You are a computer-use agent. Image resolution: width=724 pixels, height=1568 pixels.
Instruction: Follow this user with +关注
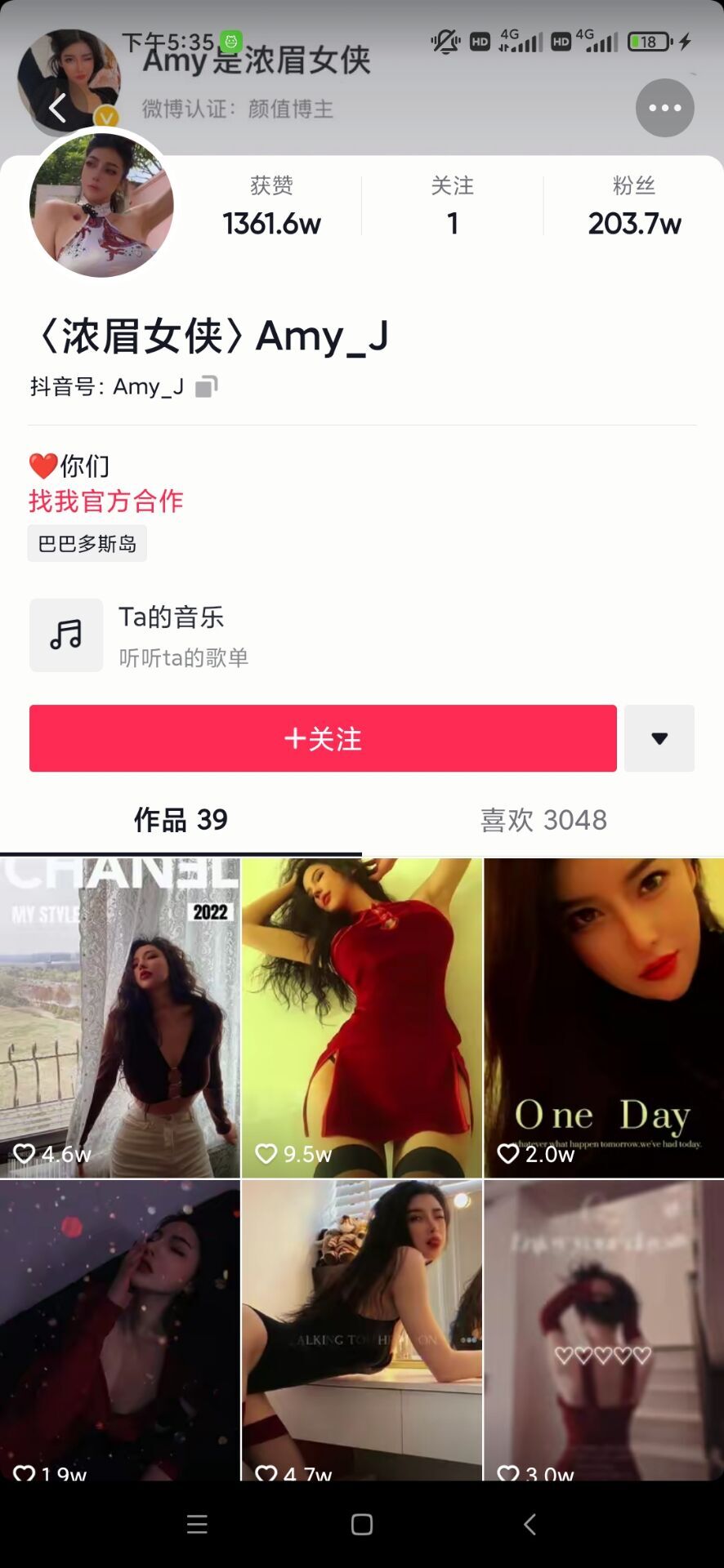click(x=323, y=738)
